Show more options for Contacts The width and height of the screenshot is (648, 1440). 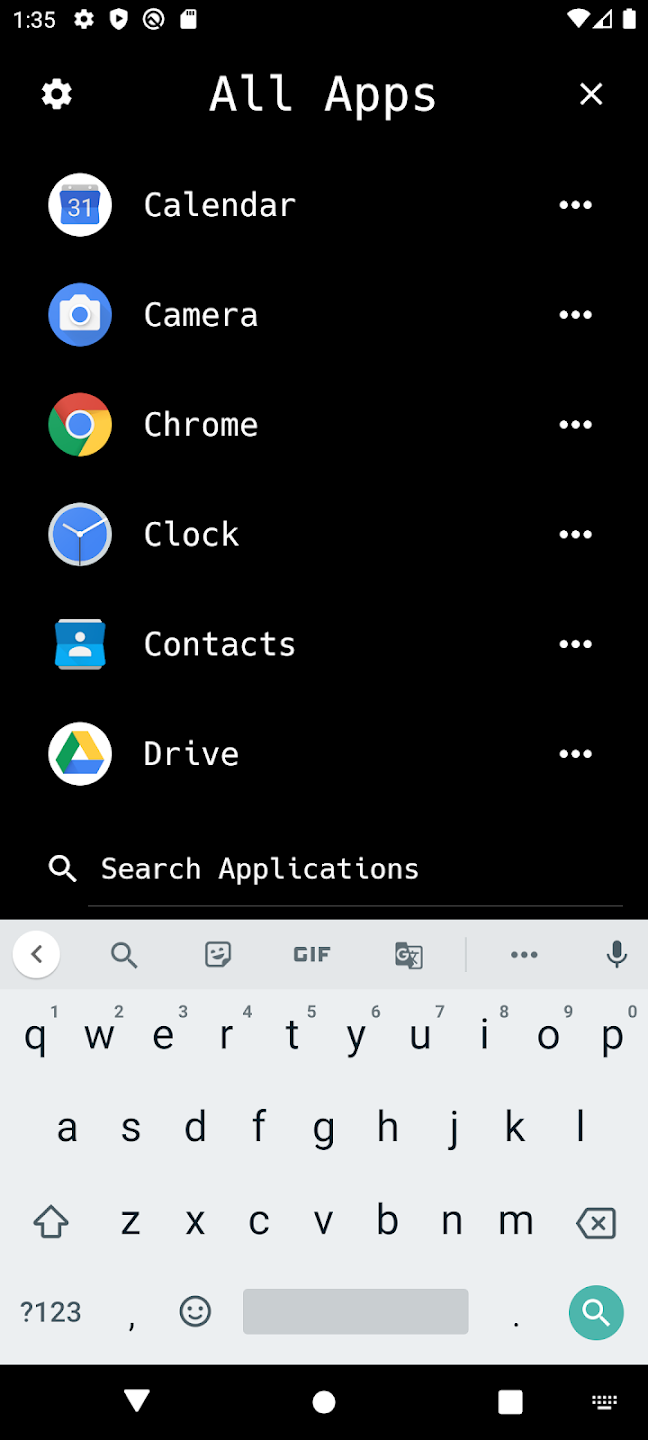coord(575,644)
